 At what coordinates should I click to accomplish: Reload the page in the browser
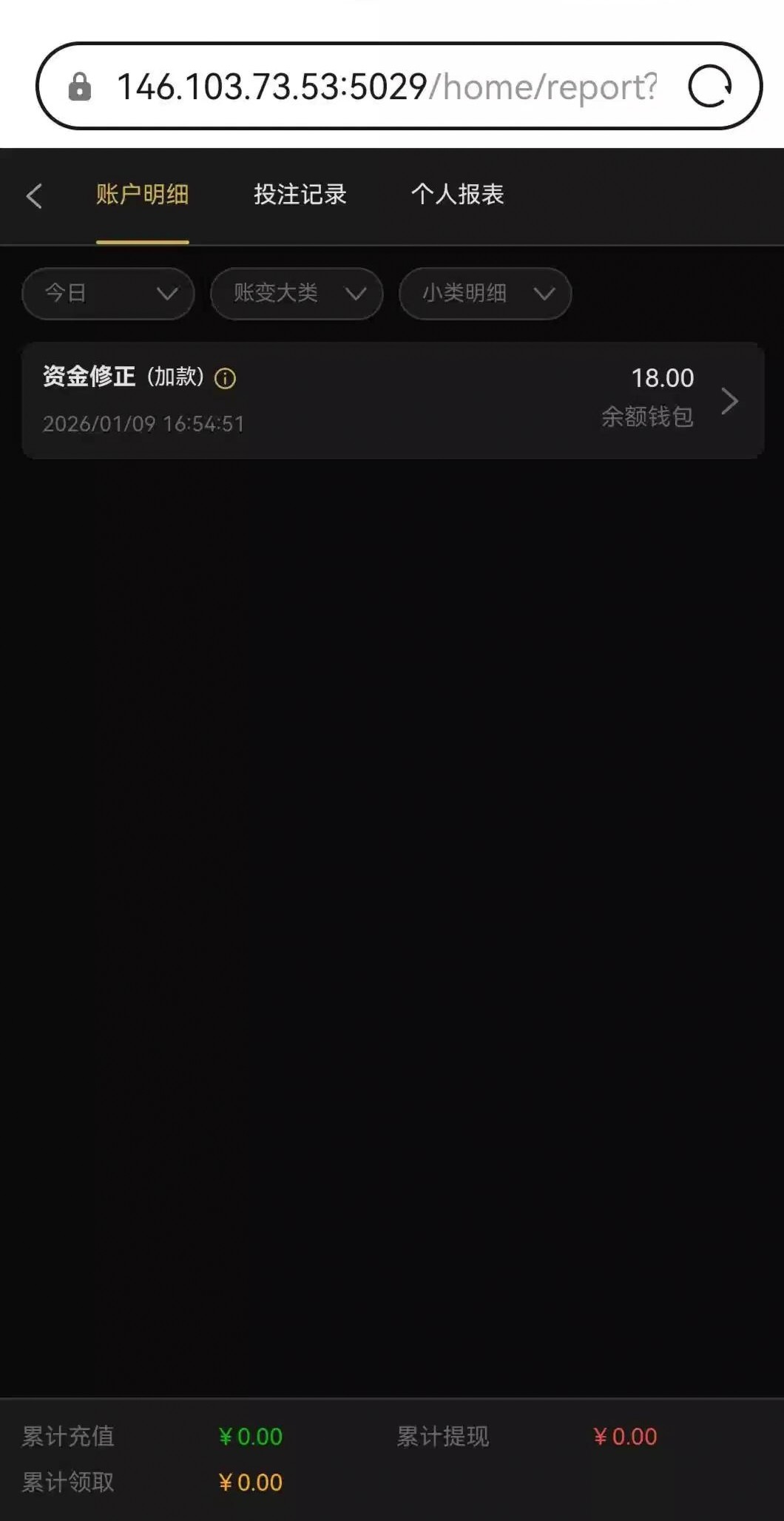[x=709, y=87]
